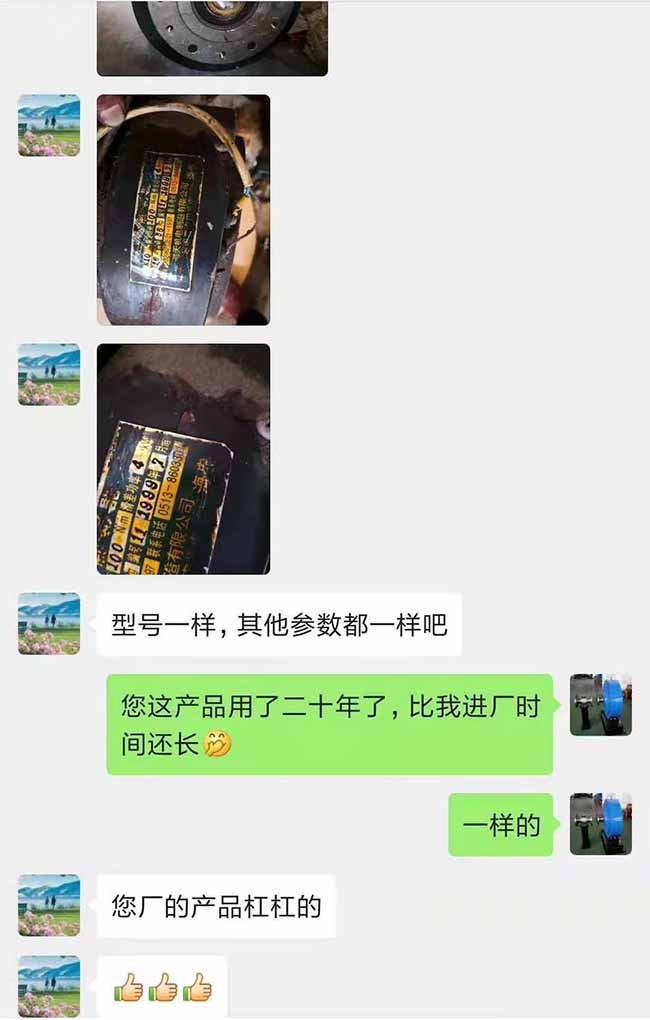Open the partly visible photo at the top
The height and width of the screenshot is (1020, 650).
(212, 36)
